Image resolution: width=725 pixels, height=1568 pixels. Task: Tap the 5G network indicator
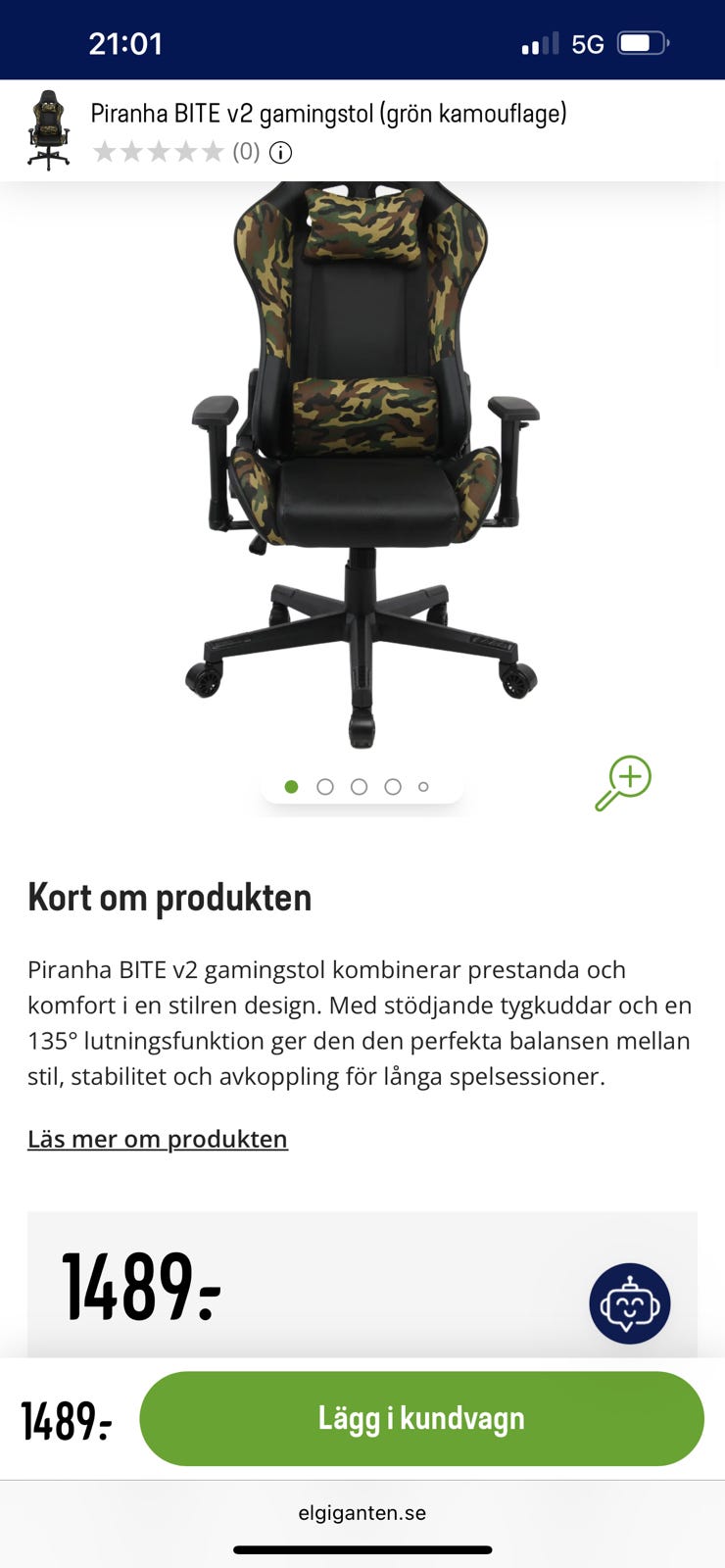tap(585, 43)
